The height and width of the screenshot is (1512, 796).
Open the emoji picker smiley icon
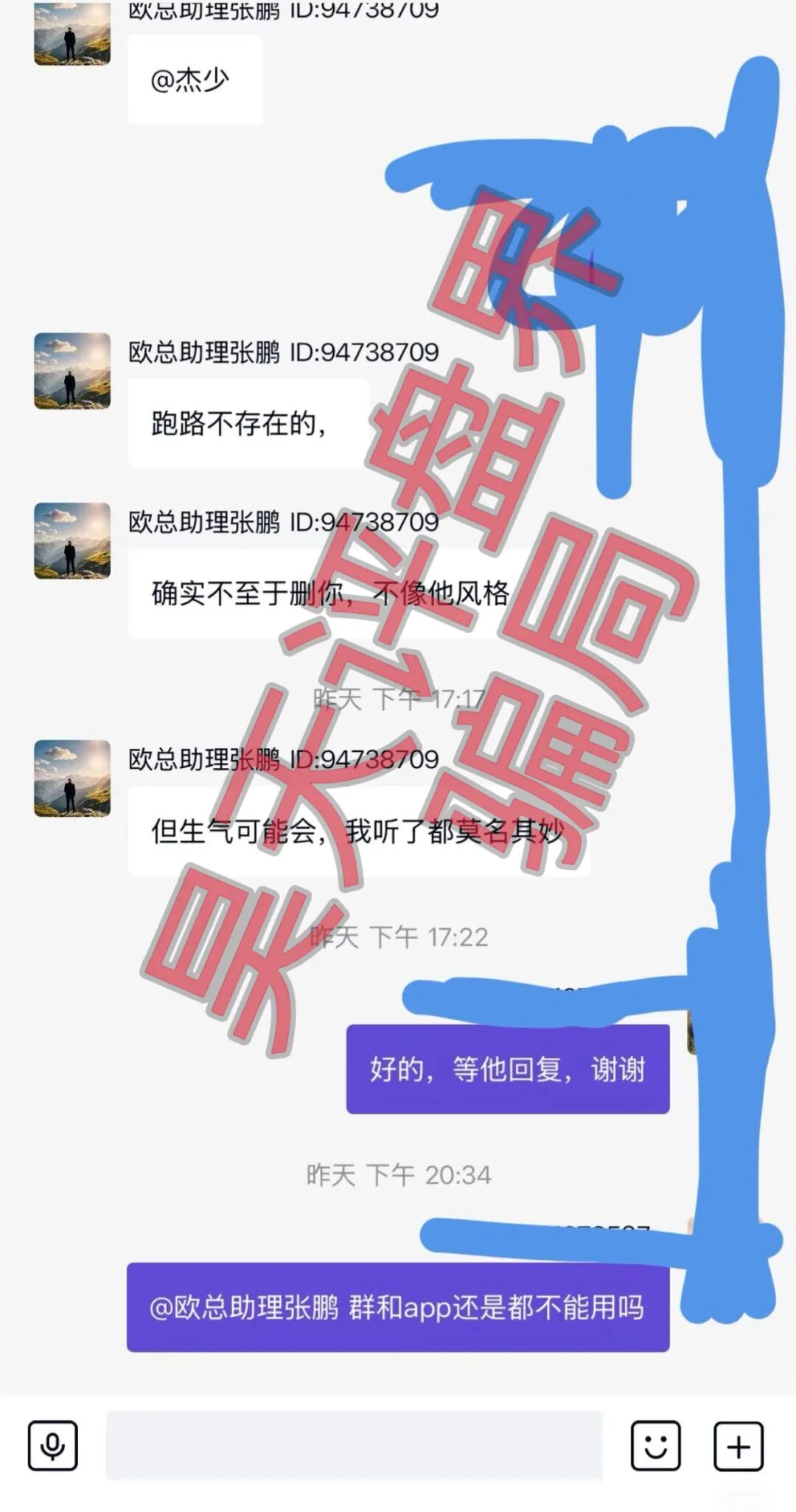(x=654, y=1446)
